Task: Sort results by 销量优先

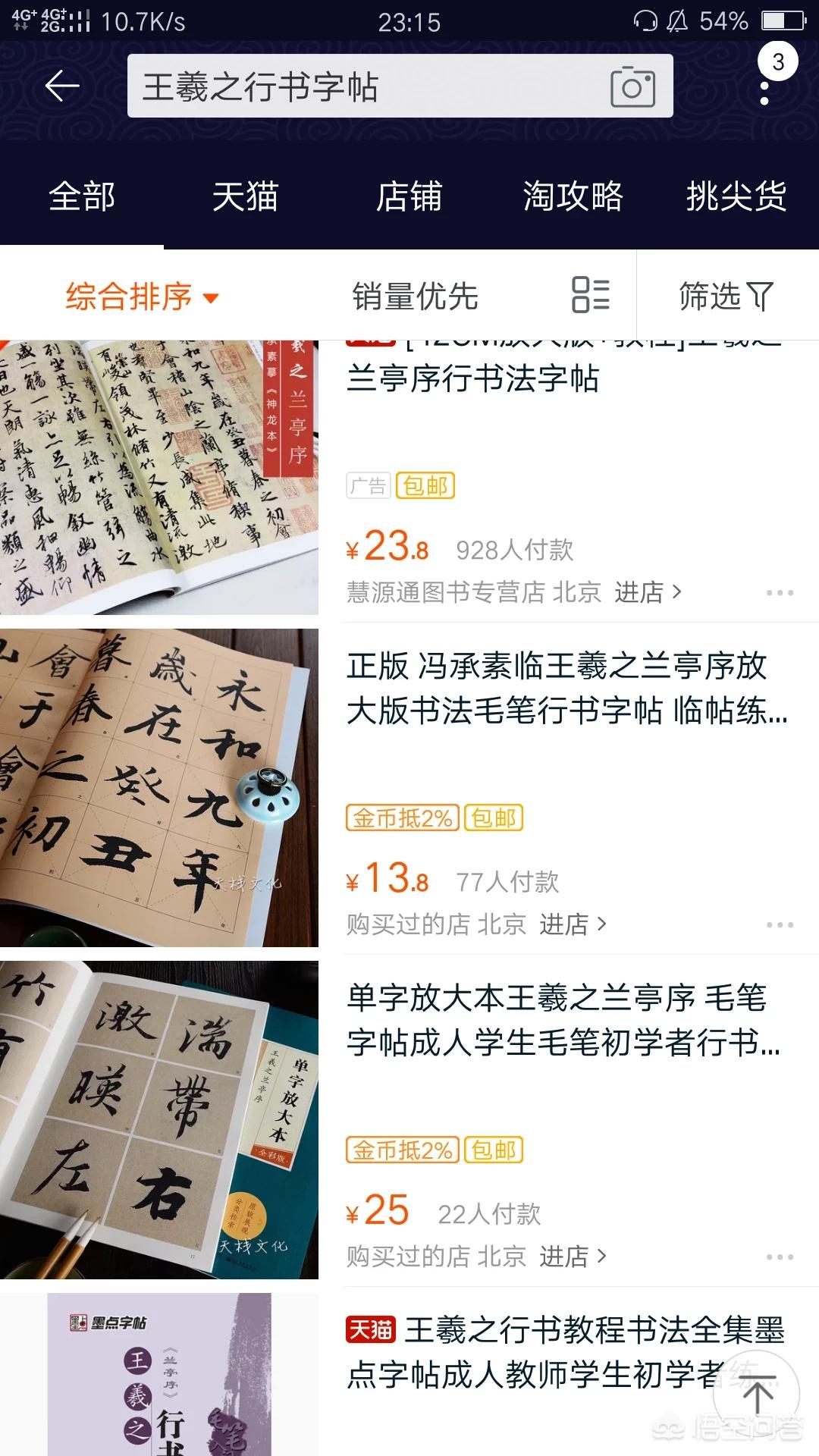Action: click(x=415, y=296)
